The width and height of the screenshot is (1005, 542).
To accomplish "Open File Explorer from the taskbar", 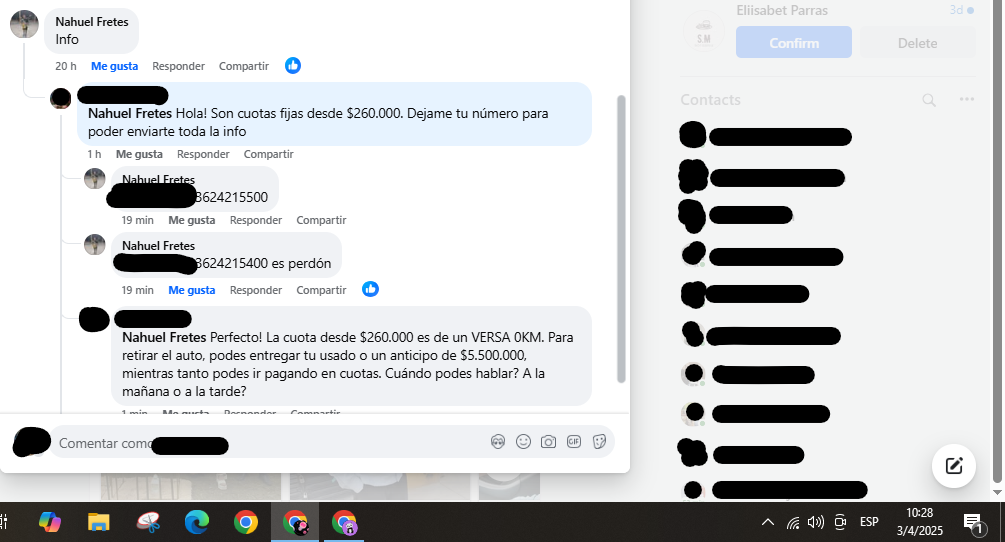I will (98, 522).
